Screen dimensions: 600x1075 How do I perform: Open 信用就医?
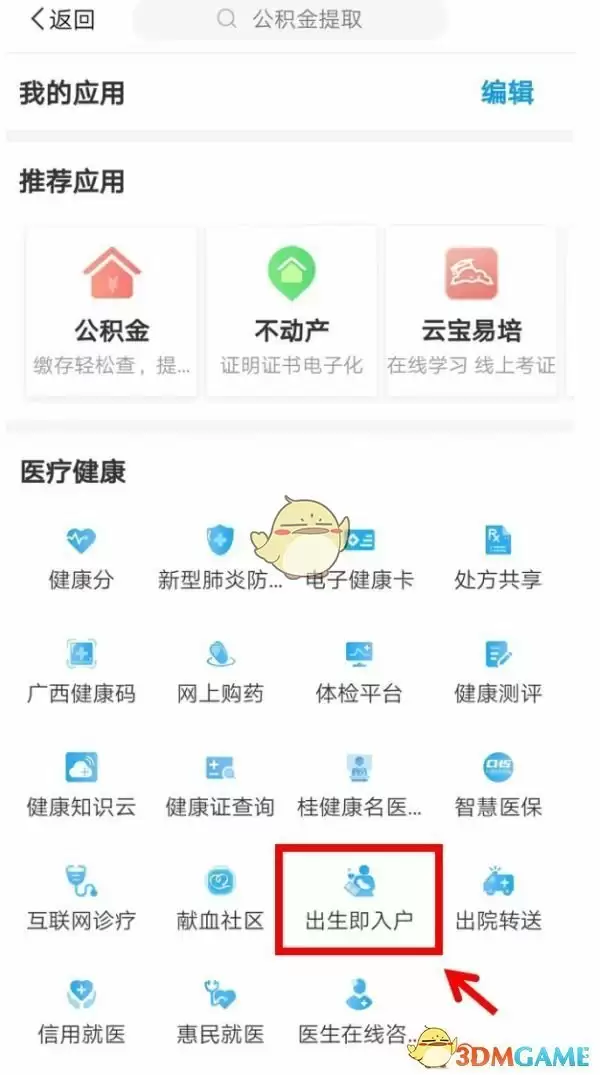[81, 1012]
